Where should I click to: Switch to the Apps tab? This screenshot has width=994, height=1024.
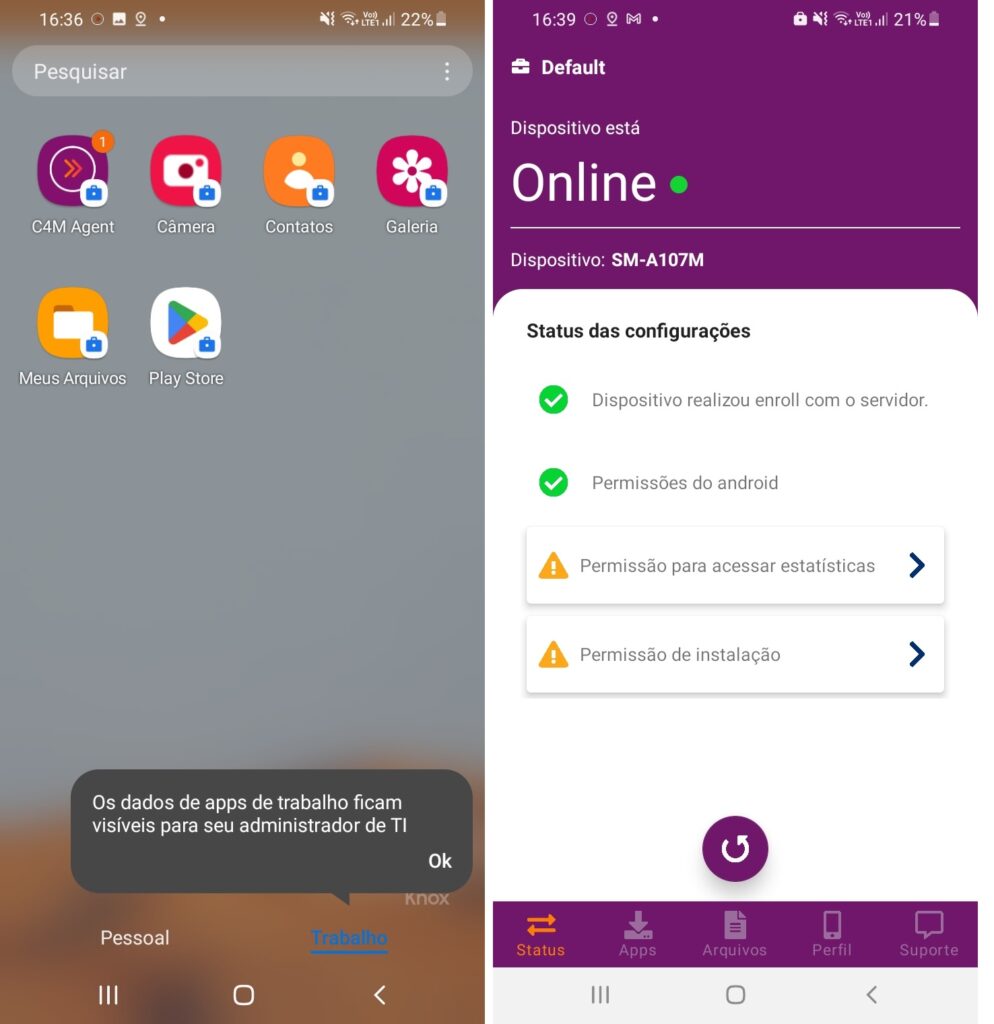coord(638,934)
